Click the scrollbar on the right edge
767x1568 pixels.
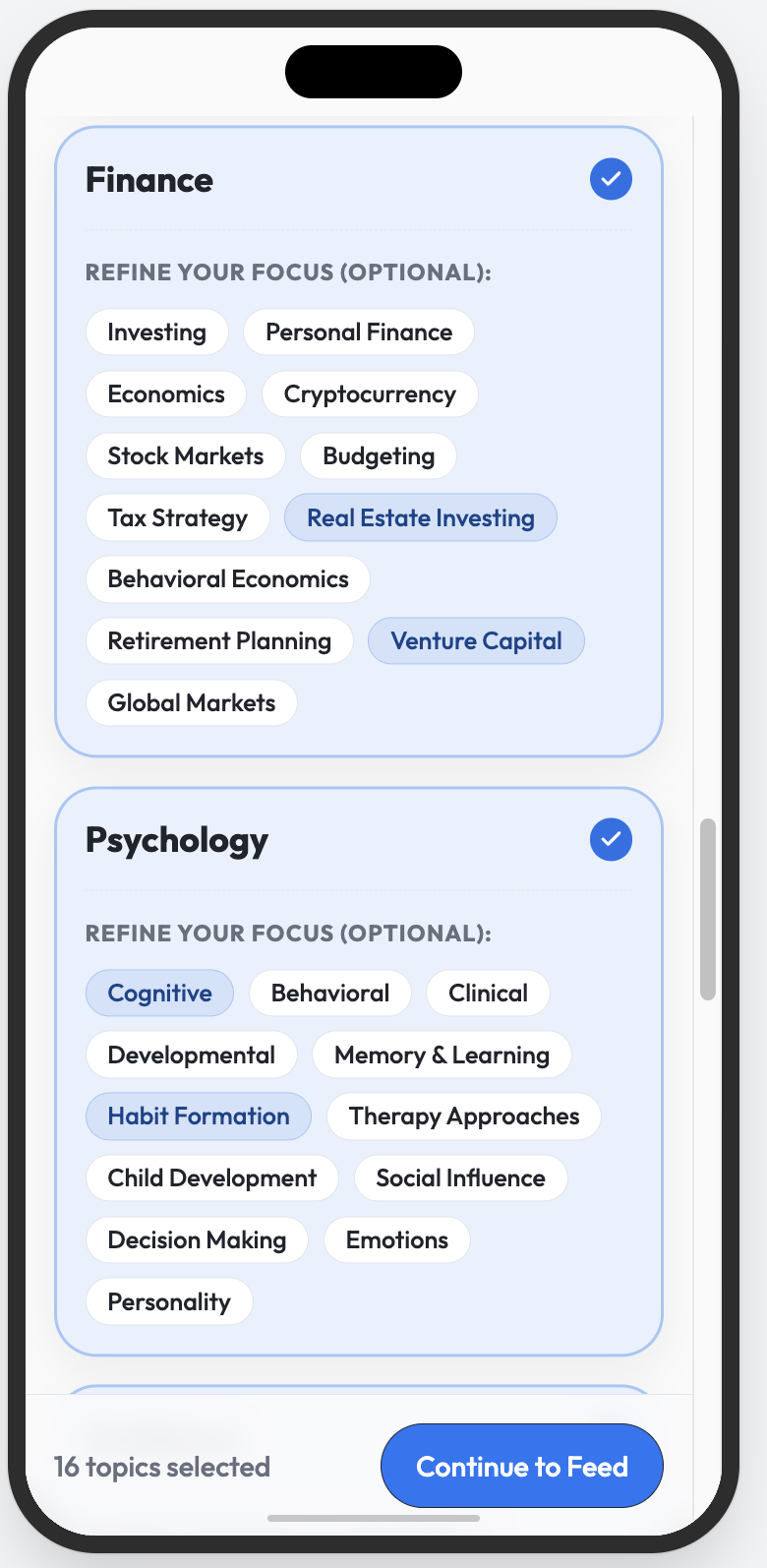(709, 905)
